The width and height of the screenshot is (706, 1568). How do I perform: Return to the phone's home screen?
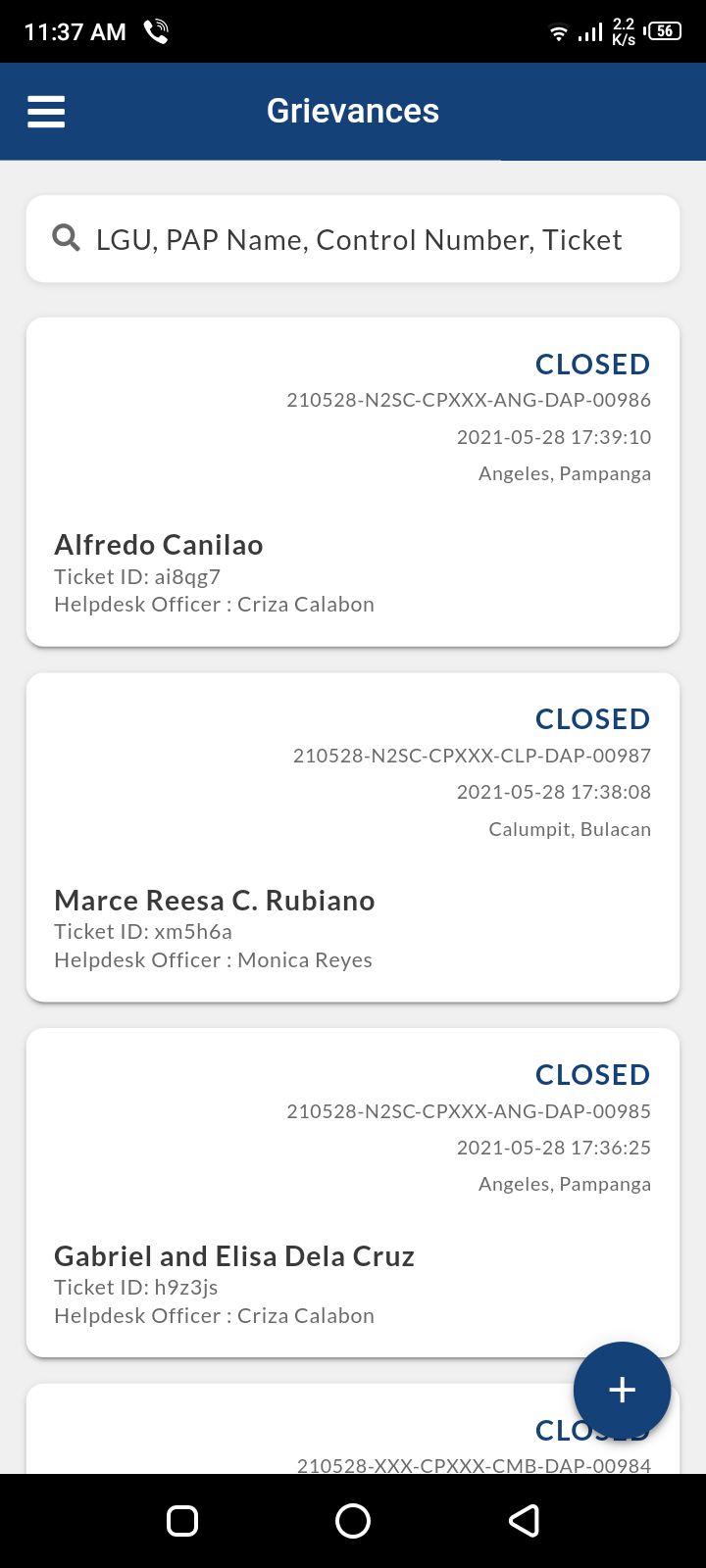coord(353,1521)
